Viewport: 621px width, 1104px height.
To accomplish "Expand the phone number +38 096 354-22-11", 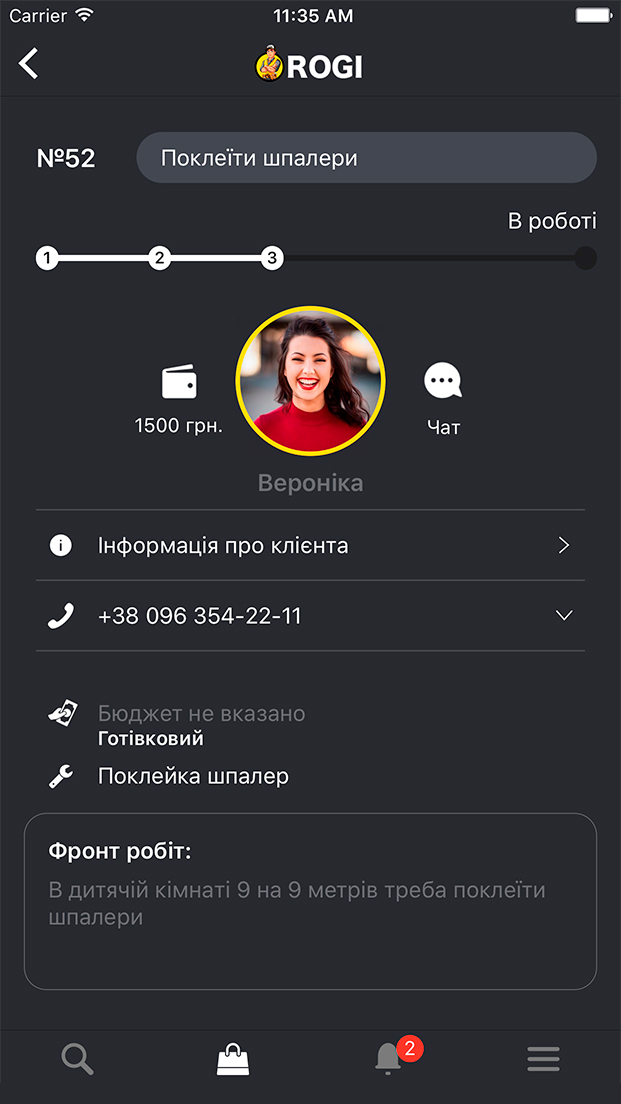I will pyautogui.click(x=564, y=616).
